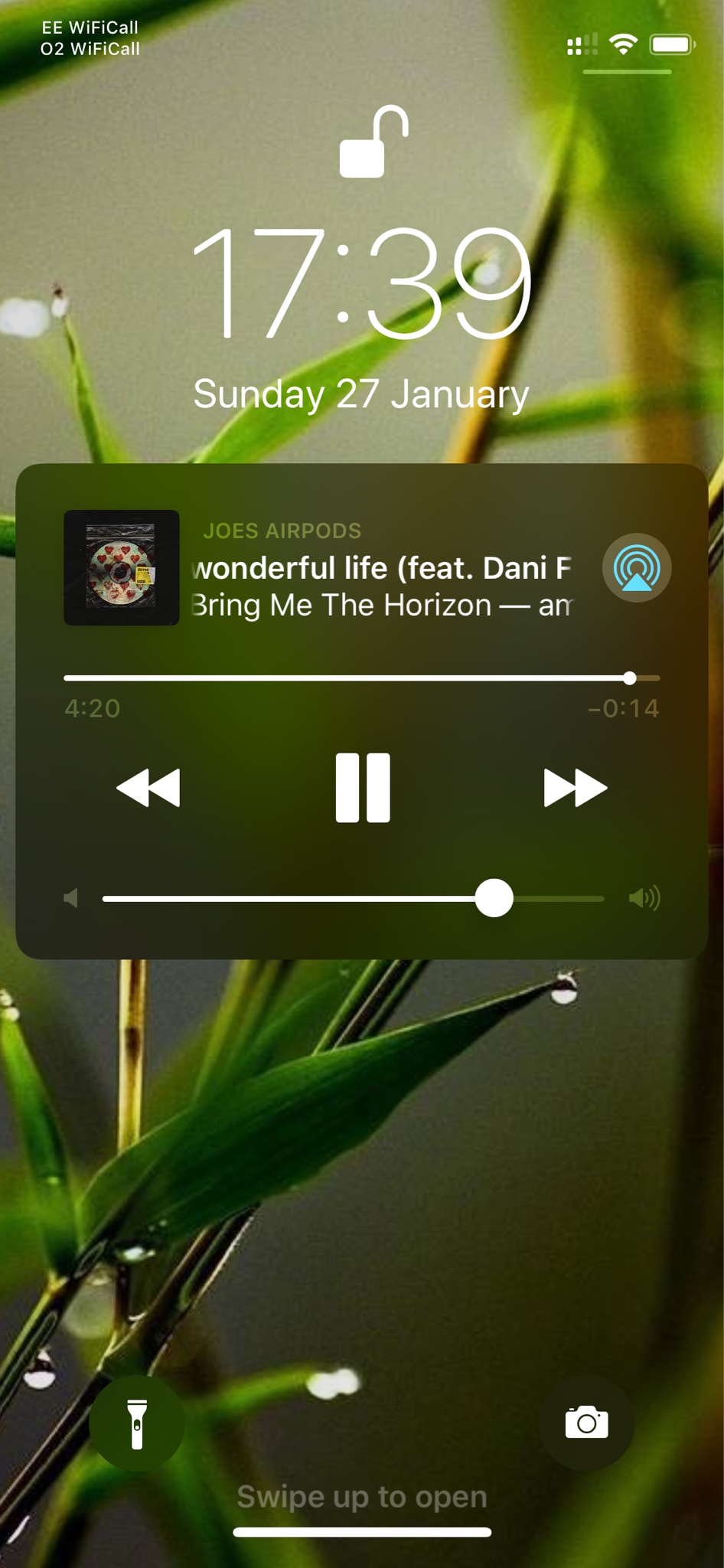The image size is (724, 1568).
Task: Tap the song progress bar
Action: point(361,678)
